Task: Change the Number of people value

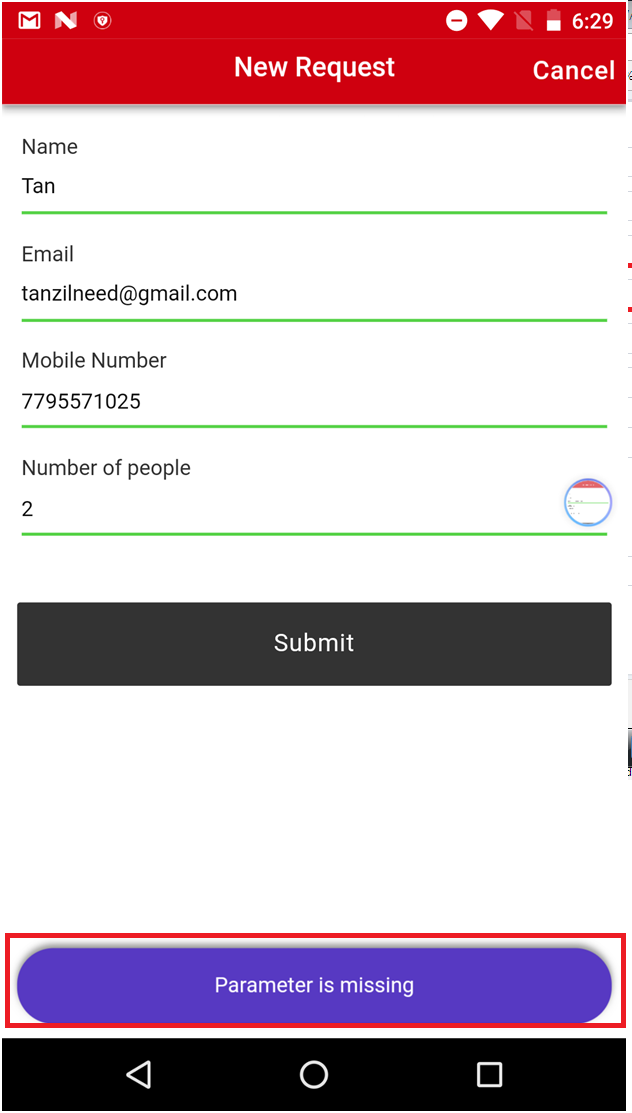Action: pos(314,510)
